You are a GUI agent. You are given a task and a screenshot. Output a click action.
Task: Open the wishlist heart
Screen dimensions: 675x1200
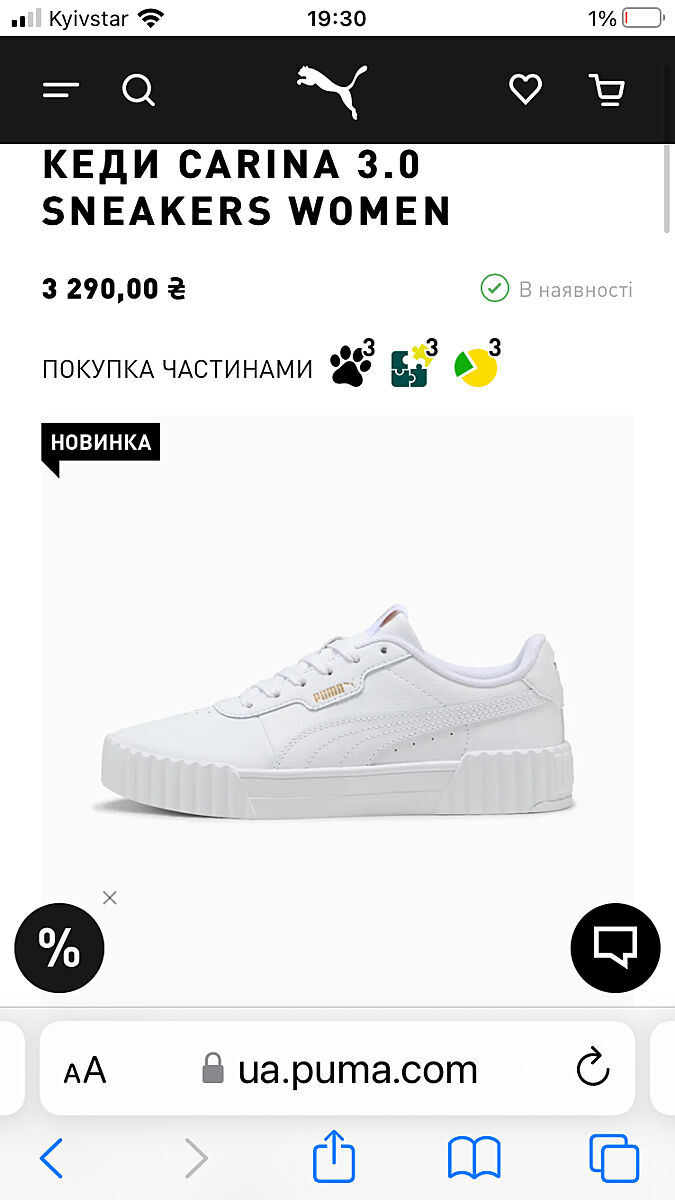click(525, 90)
